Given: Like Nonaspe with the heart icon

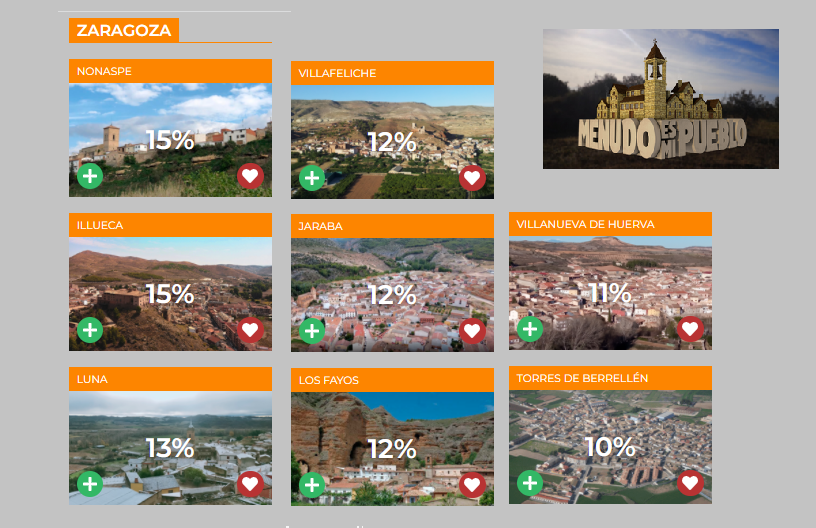Looking at the screenshot, I should (x=250, y=177).
